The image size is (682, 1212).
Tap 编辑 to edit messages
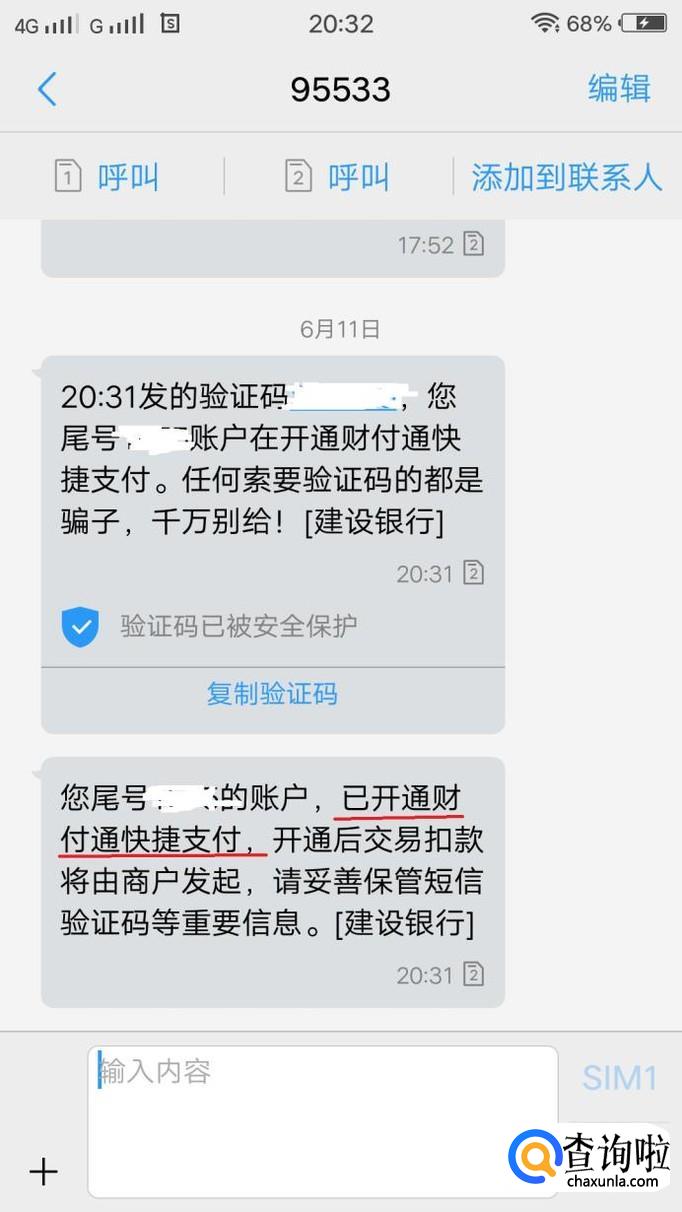[x=619, y=89]
